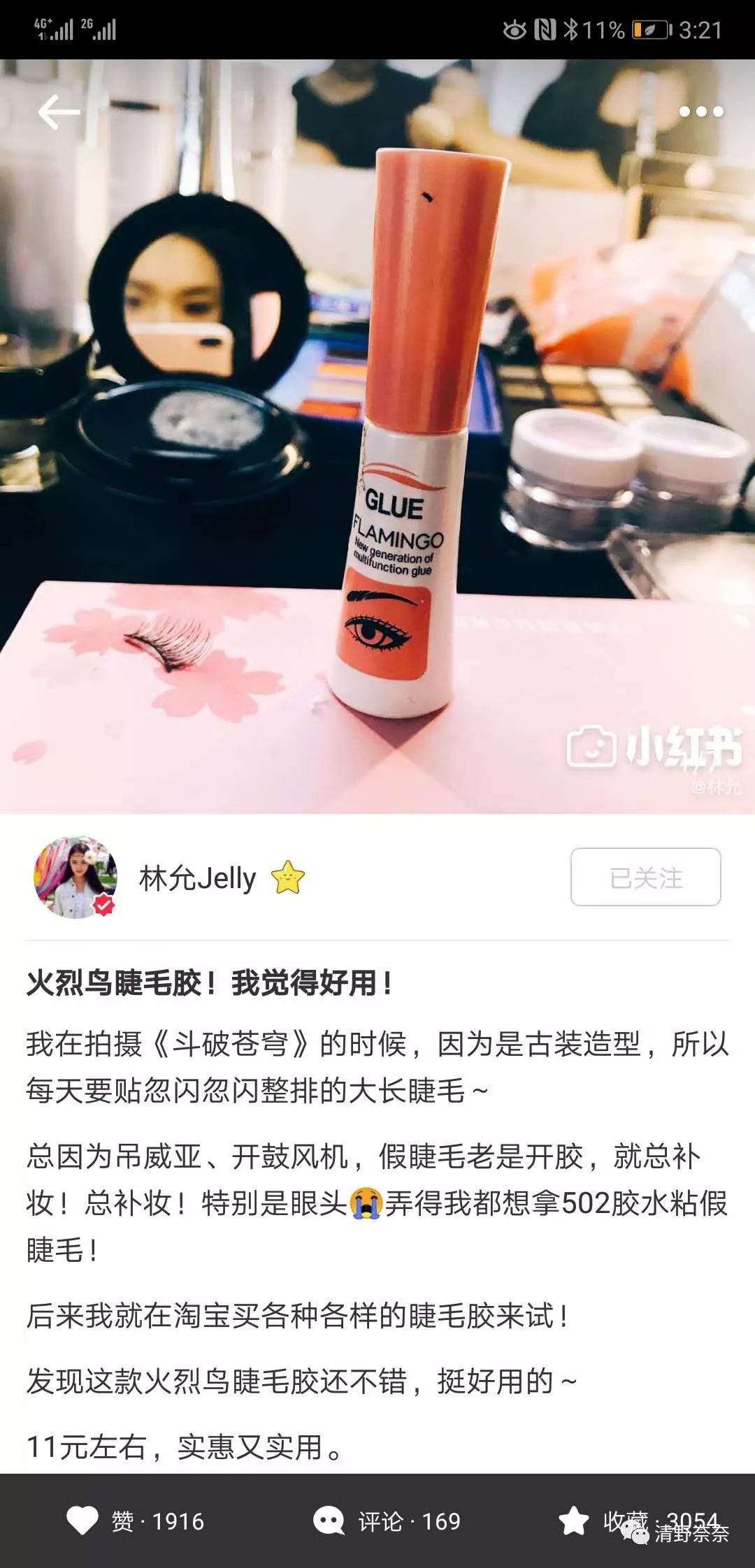Open the three-dot overflow menu
755x1568 pixels.
(700, 112)
